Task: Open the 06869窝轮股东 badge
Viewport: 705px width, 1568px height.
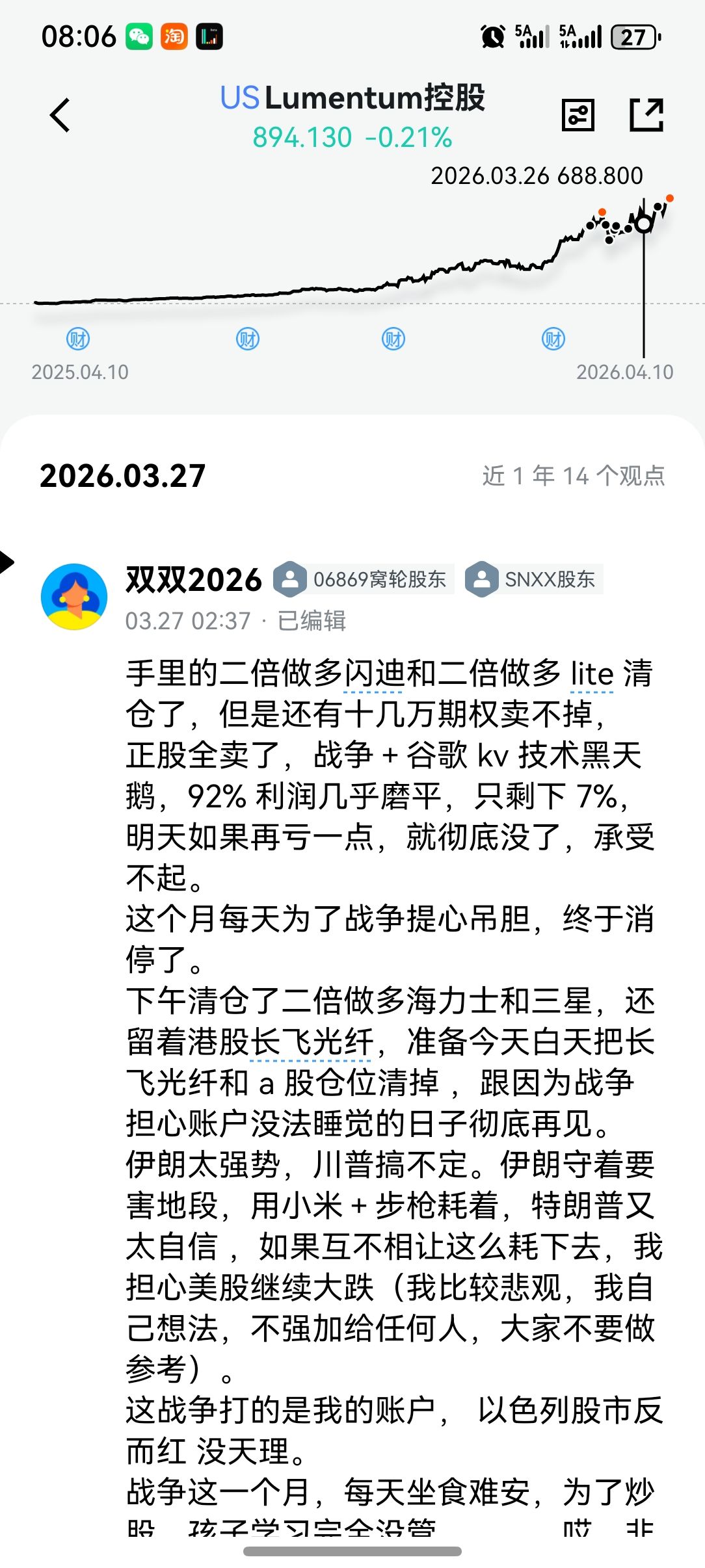Action: [364, 579]
